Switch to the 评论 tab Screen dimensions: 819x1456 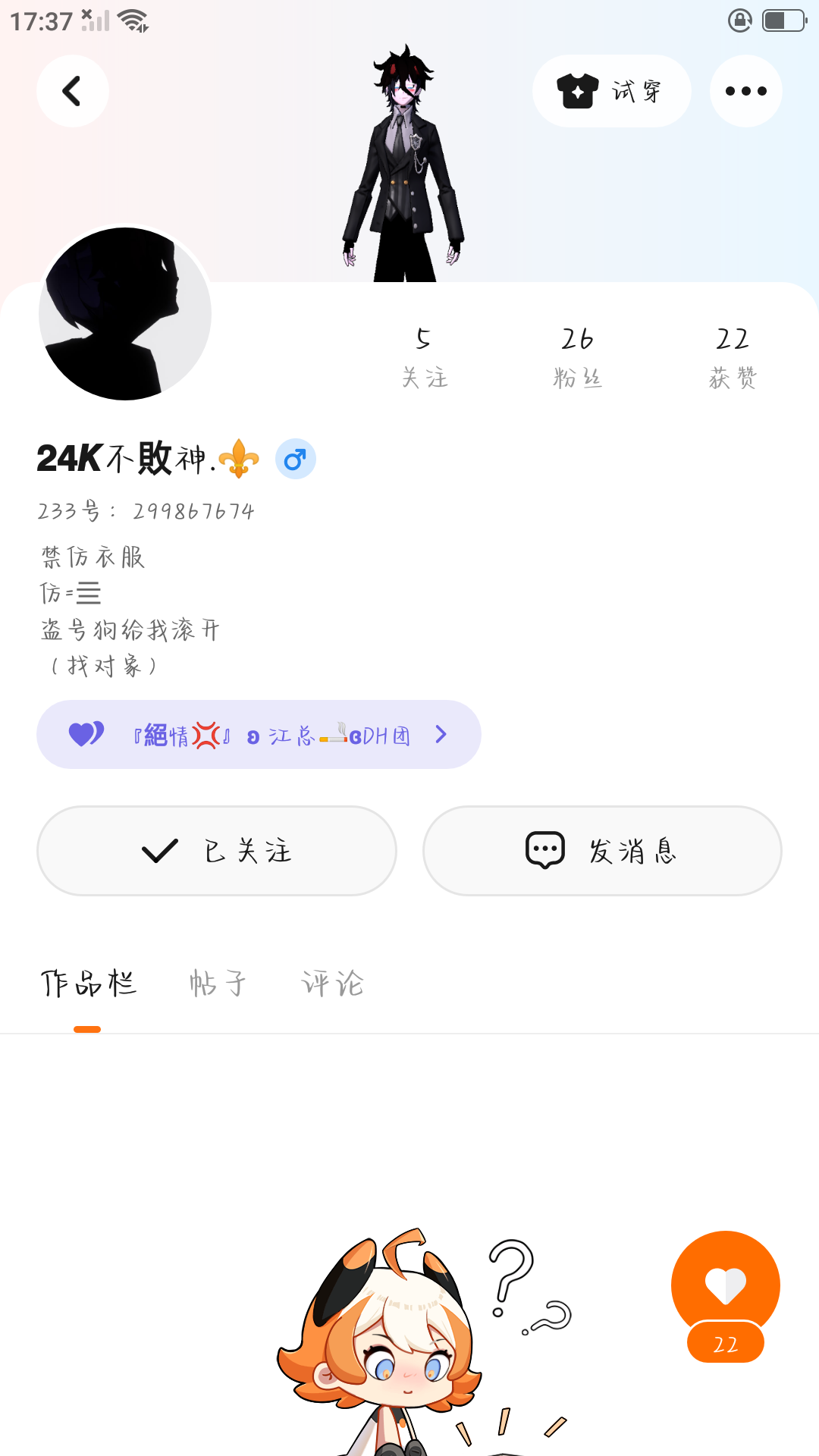tap(333, 984)
